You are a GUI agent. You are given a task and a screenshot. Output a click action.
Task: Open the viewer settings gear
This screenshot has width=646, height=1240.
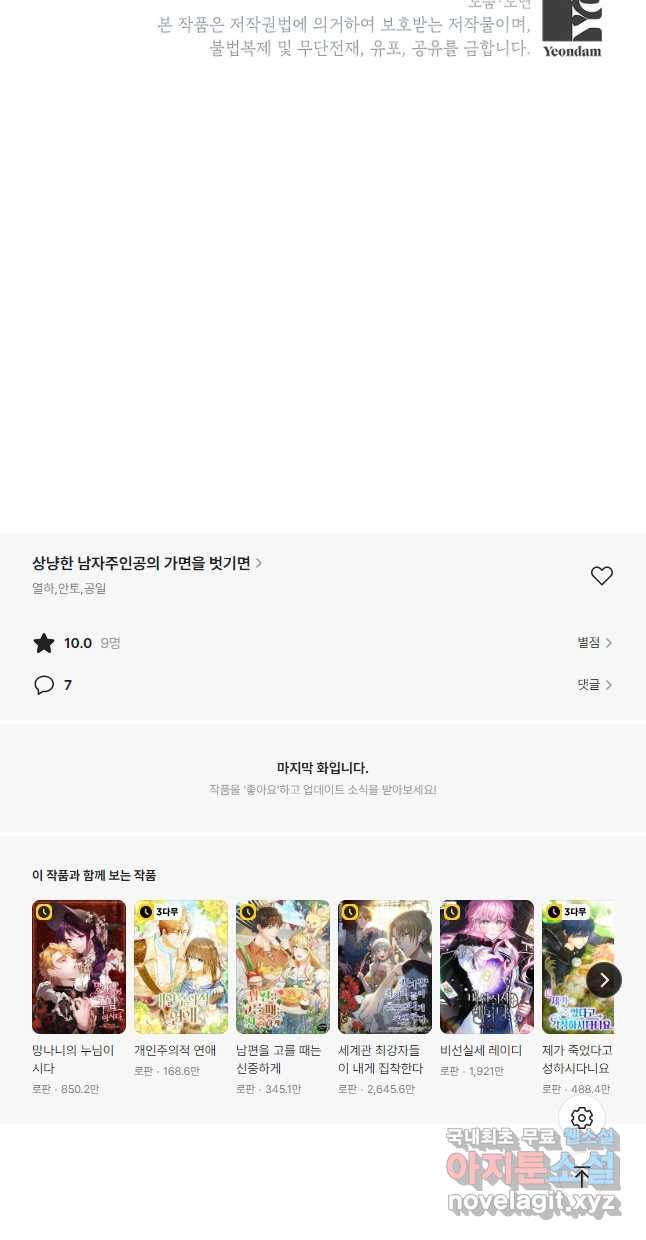(582, 1118)
